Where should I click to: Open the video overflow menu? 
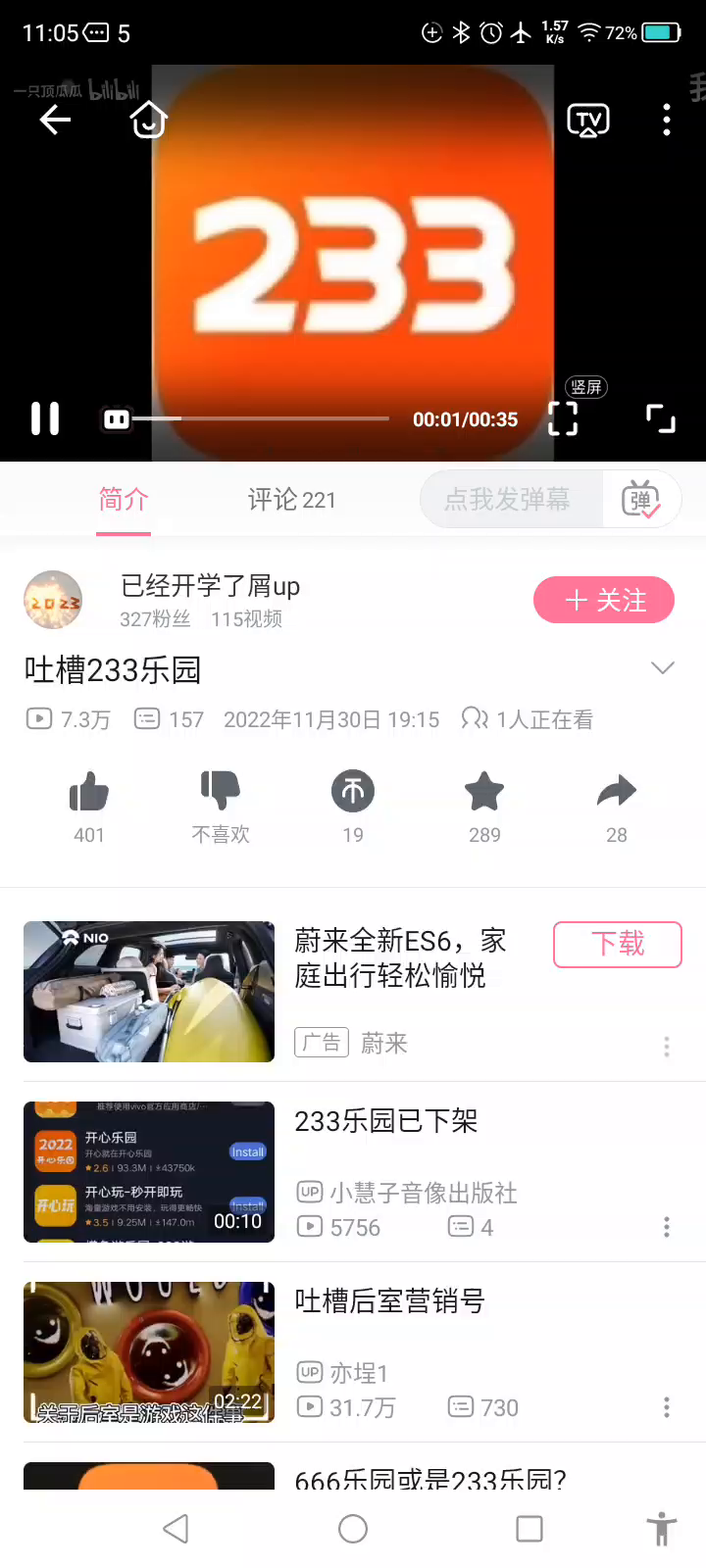coord(667,121)
